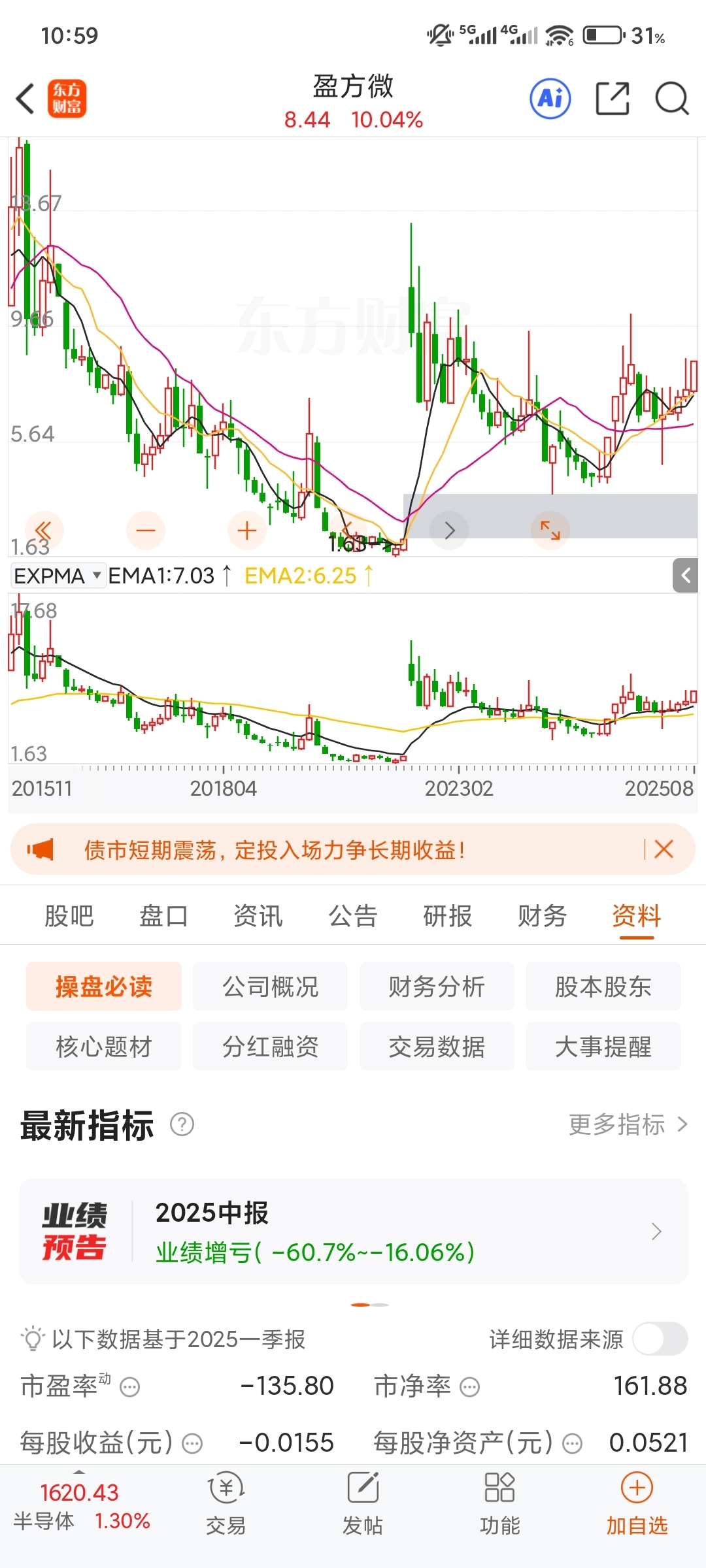The image size is (706, 1568).
Task: Select the 股本股东 chip
Action: [x=603, y=987]
